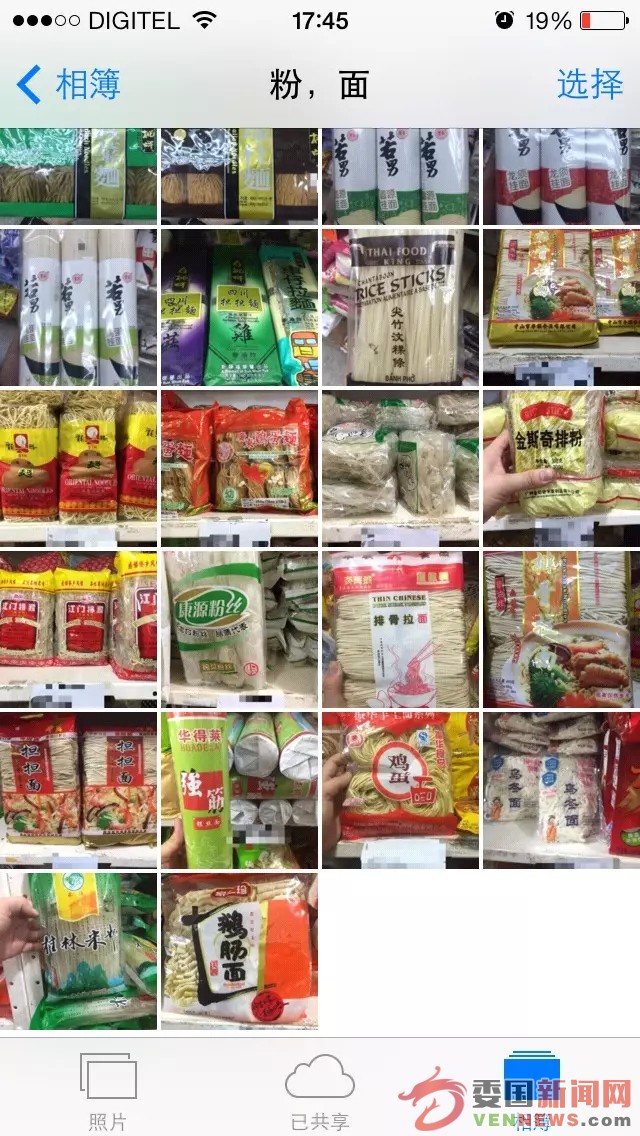
Task: Open the 乌冬面 photo
Action: point(561,790)
